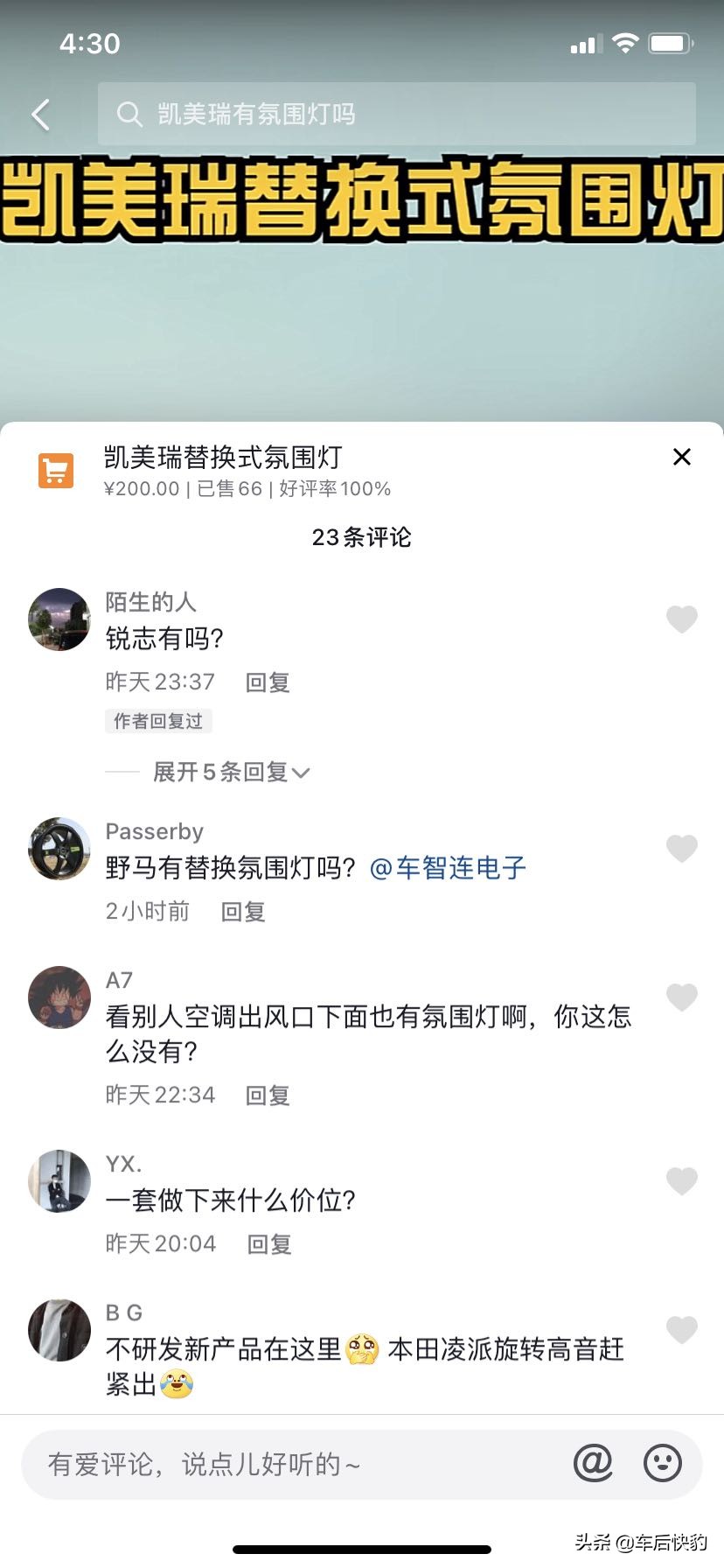Reply to A7's comment
The height and width of the screenshot is (1568, 724).
(268, 1095)
